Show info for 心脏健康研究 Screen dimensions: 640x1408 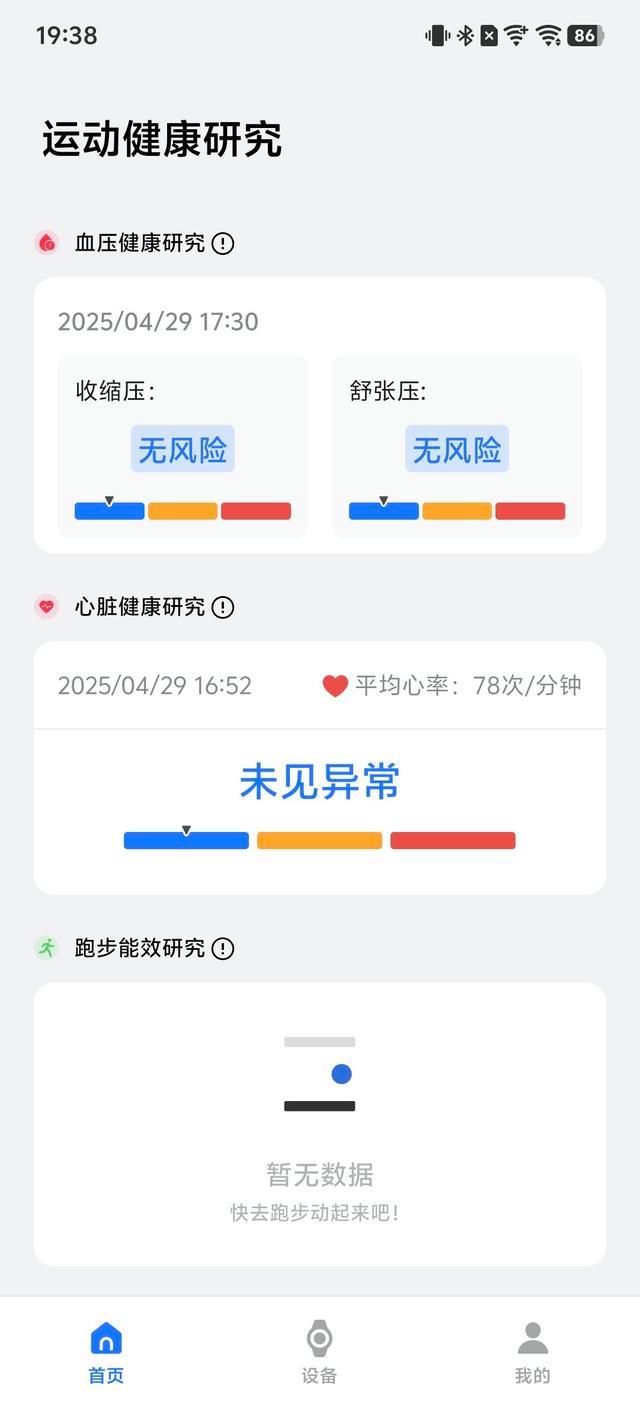pos(223,607)
